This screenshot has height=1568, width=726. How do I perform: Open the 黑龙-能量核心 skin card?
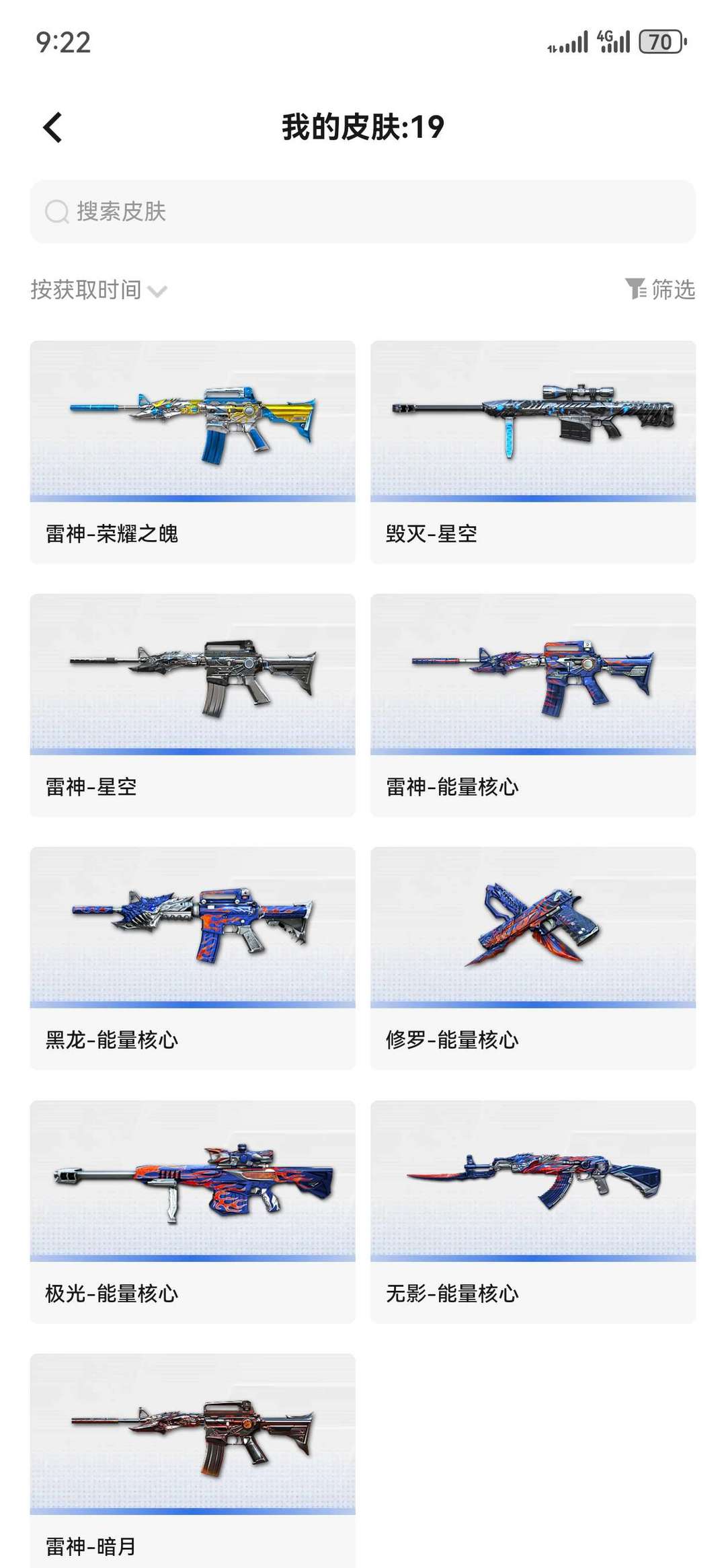(x=193, y=958)
